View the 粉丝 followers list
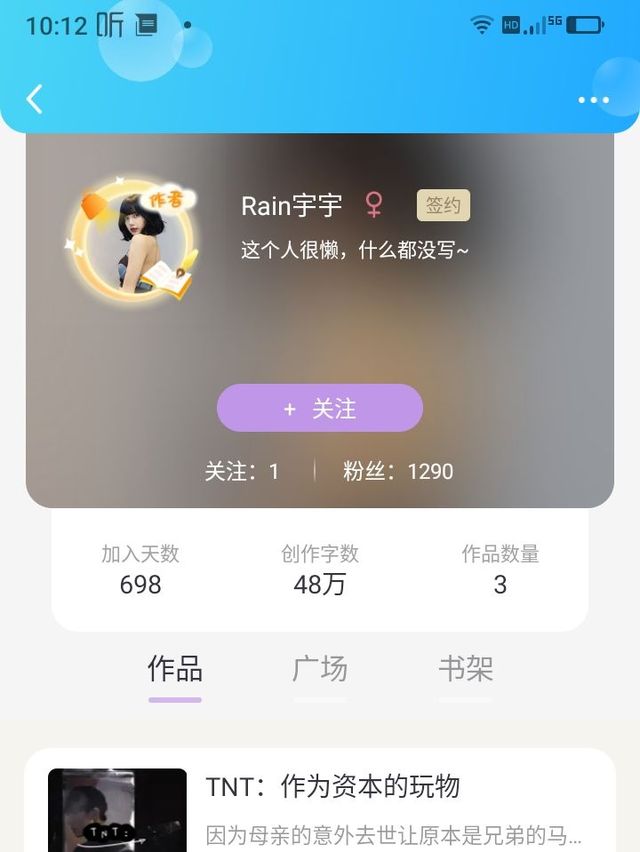Viewport: 640px width, 852px height. pyautogui.click(x=398, y=471)
